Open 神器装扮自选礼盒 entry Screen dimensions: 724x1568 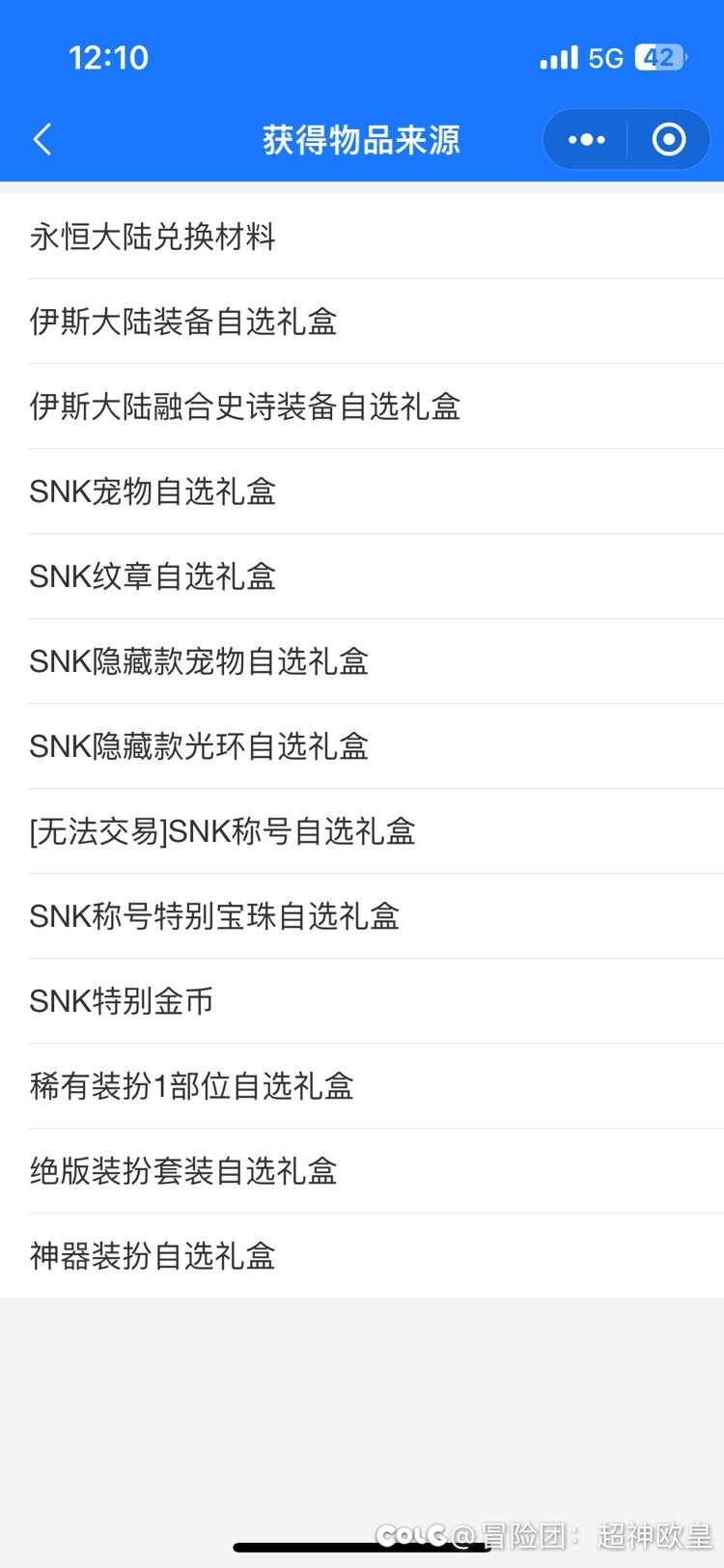pos(362,1256)
